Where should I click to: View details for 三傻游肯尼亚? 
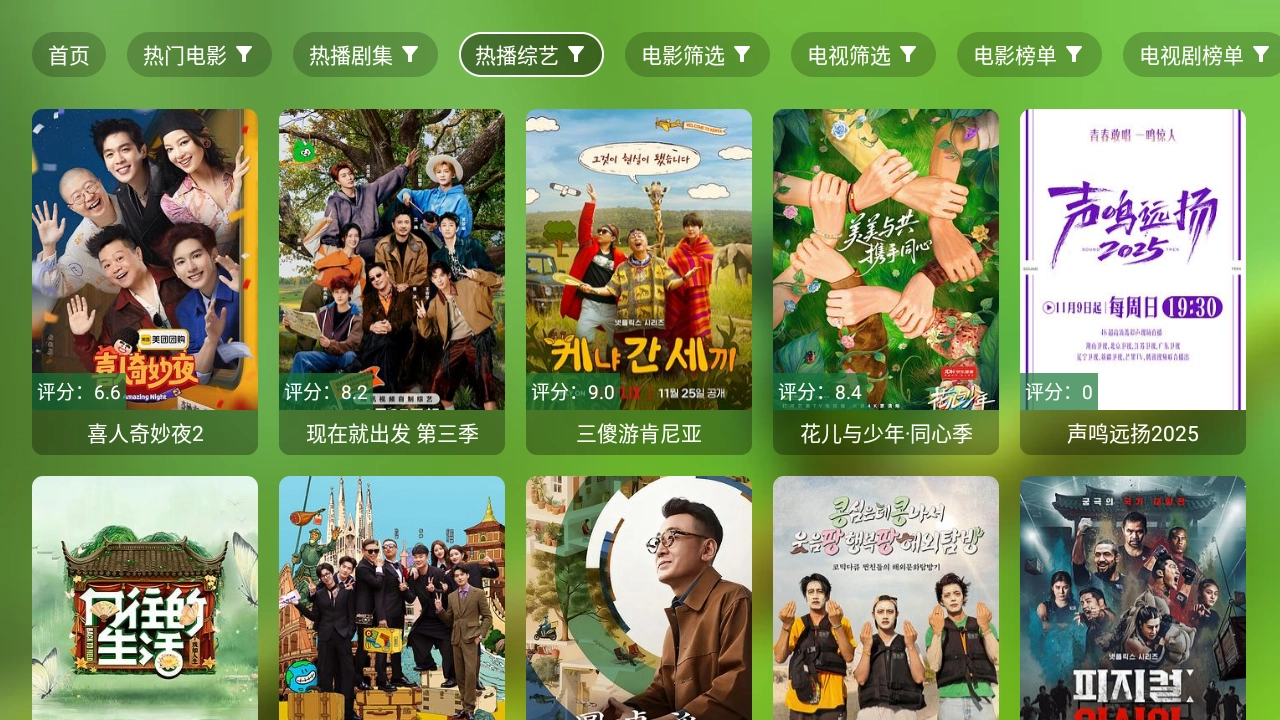pyautogui.click(x=639, y=280)
